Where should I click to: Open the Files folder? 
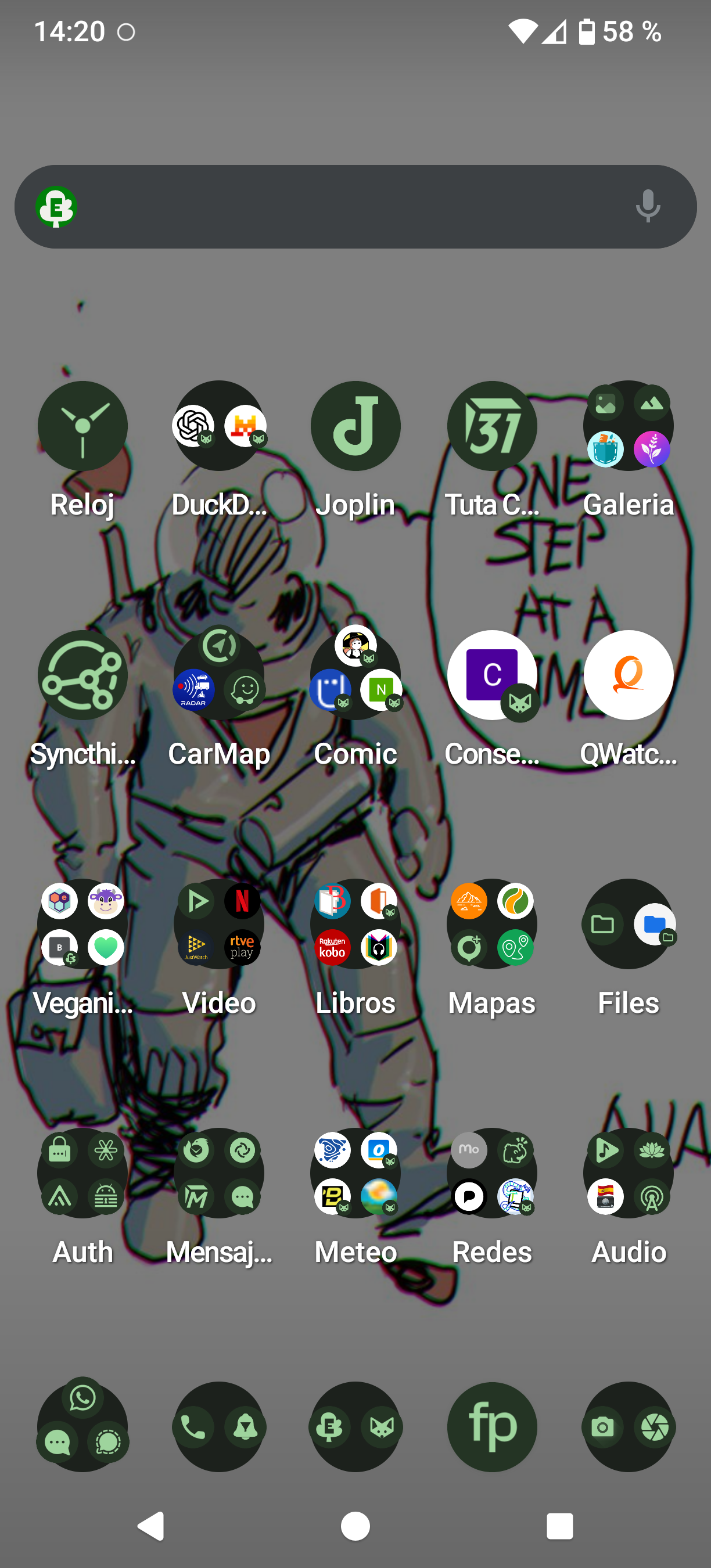coord(628,924)
